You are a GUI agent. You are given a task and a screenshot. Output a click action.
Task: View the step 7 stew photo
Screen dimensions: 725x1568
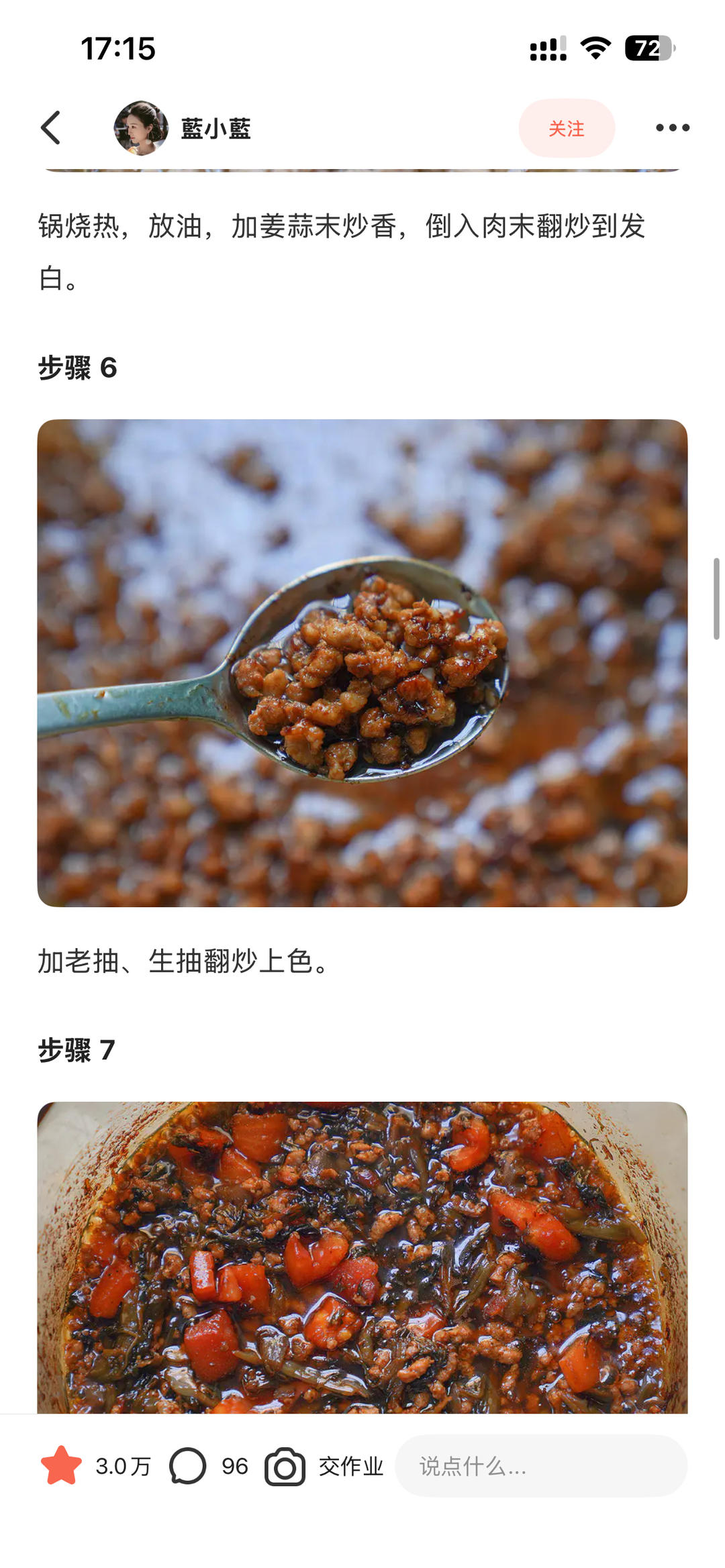point(362,1258)
